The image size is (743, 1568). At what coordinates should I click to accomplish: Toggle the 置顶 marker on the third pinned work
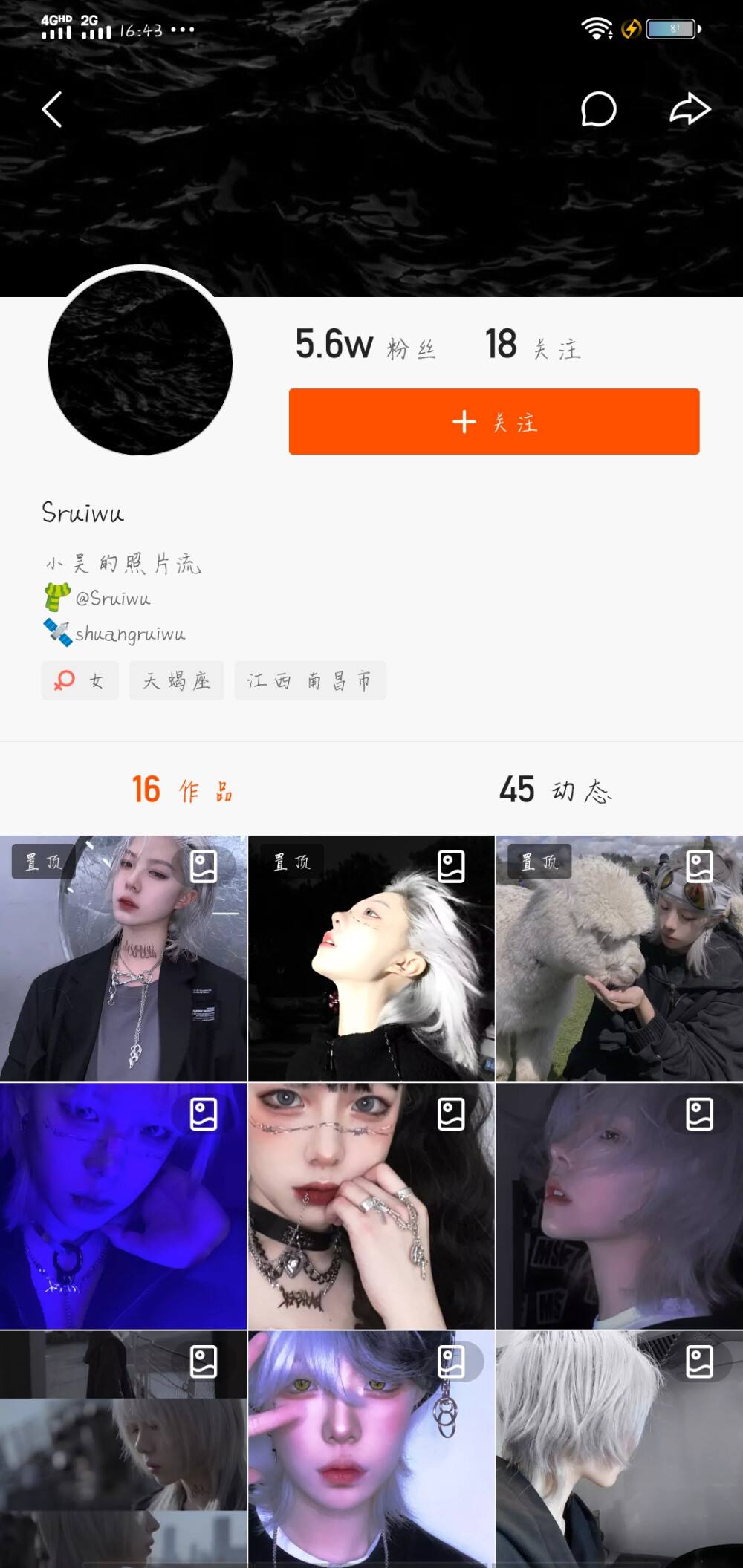pos(538,862)
